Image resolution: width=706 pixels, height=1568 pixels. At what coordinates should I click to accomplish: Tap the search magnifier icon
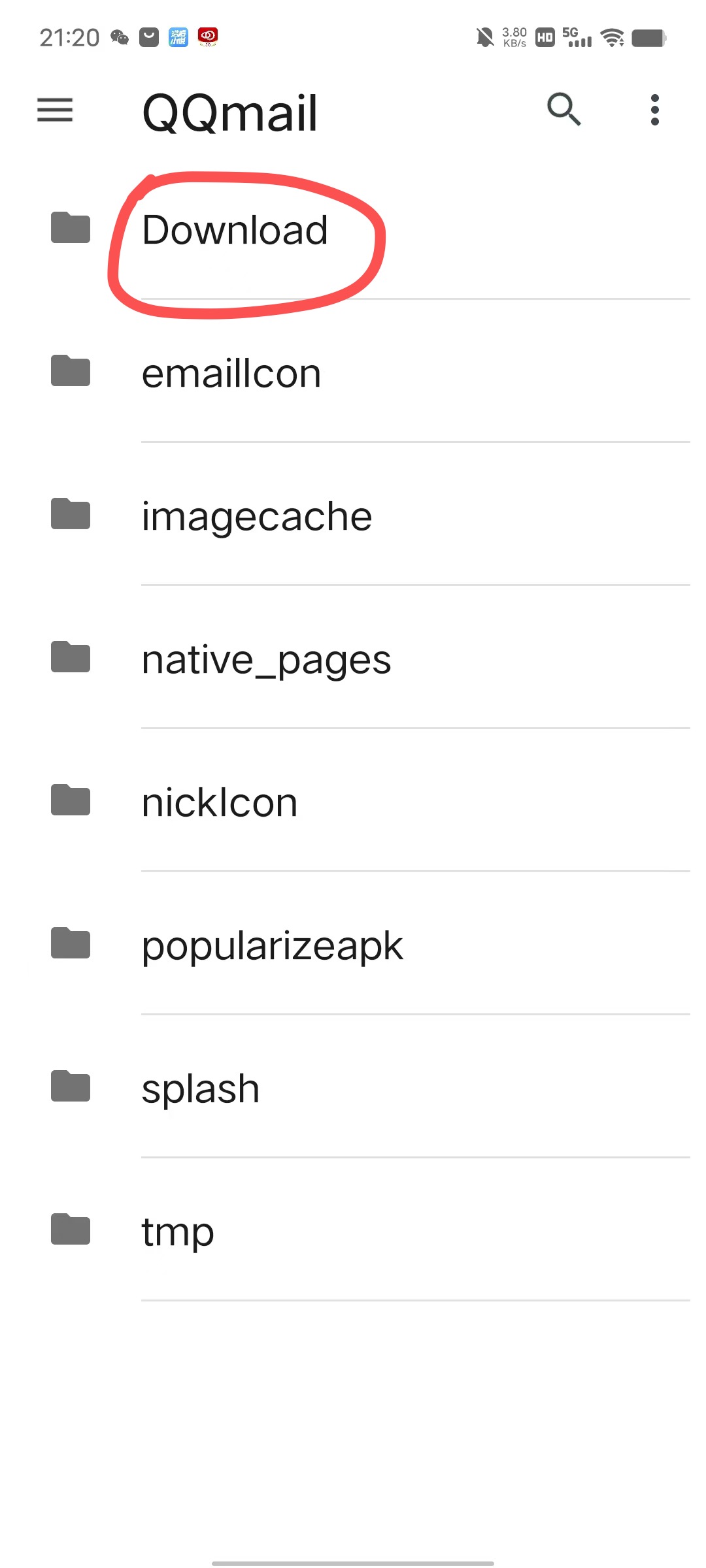[563, 109]
